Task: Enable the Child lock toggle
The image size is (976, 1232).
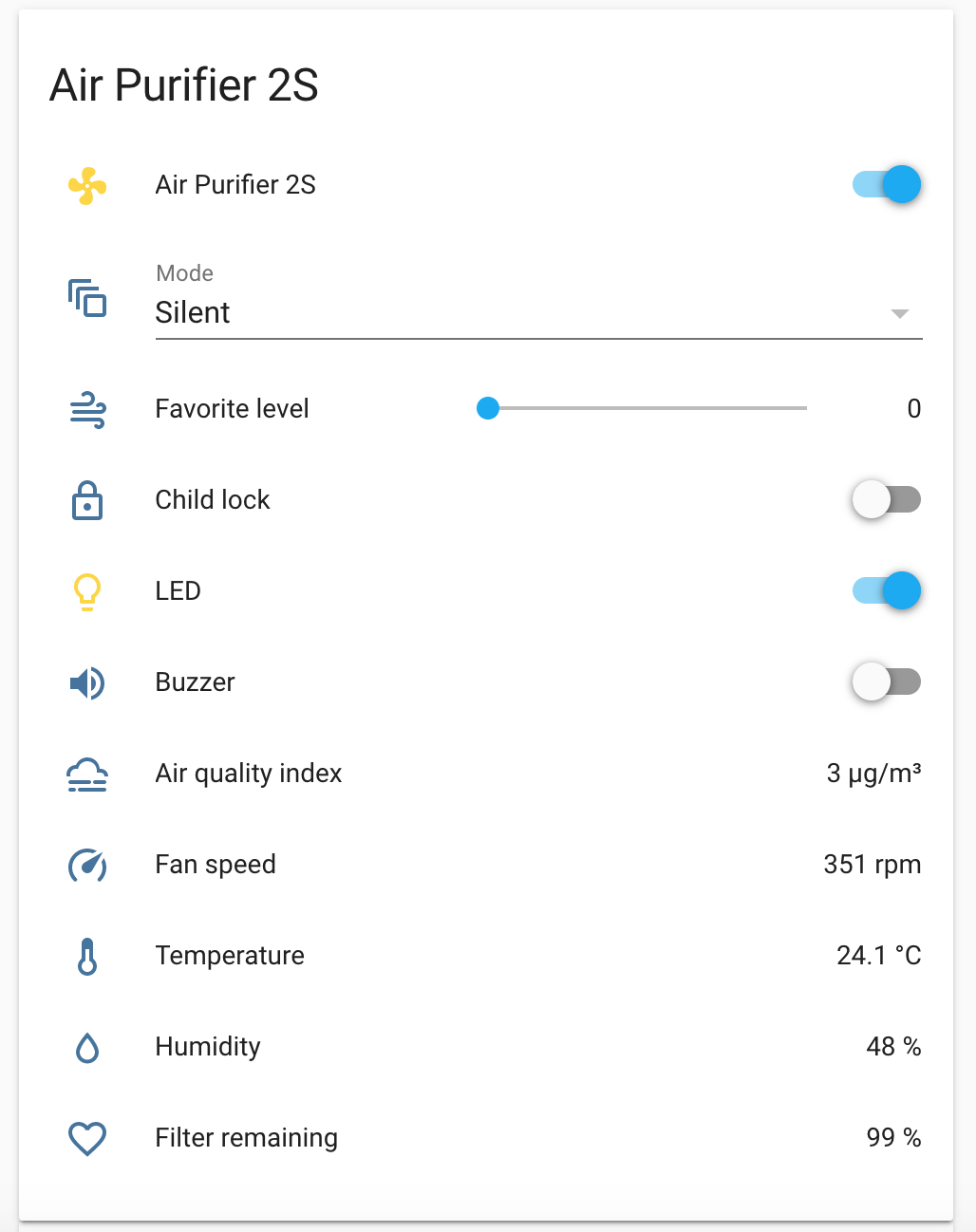Action: click(x=887, y=499)
